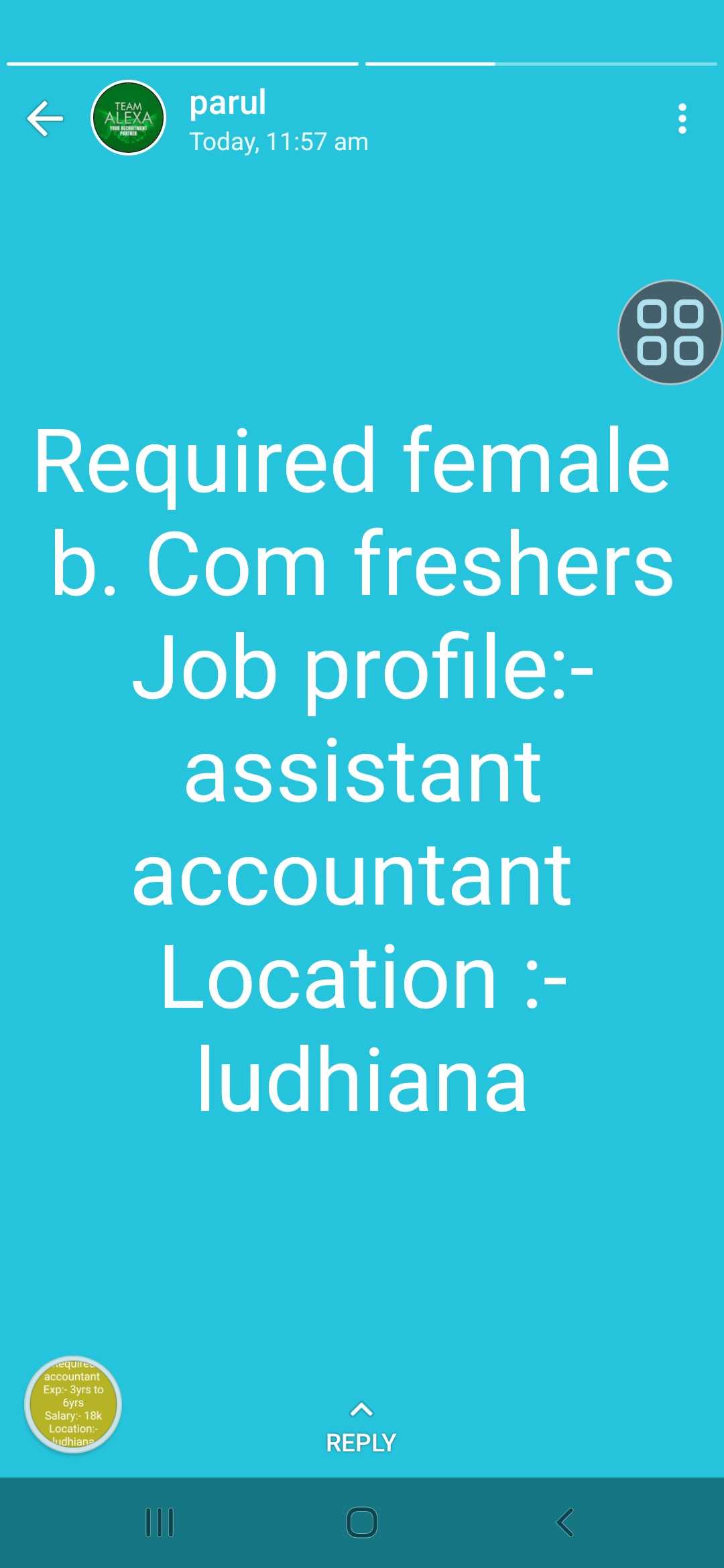Image resolution: width=724 pixels, height=1568 pixels.
Task: Tap REPLY to respond to this status
Action: pos(361,1431)
